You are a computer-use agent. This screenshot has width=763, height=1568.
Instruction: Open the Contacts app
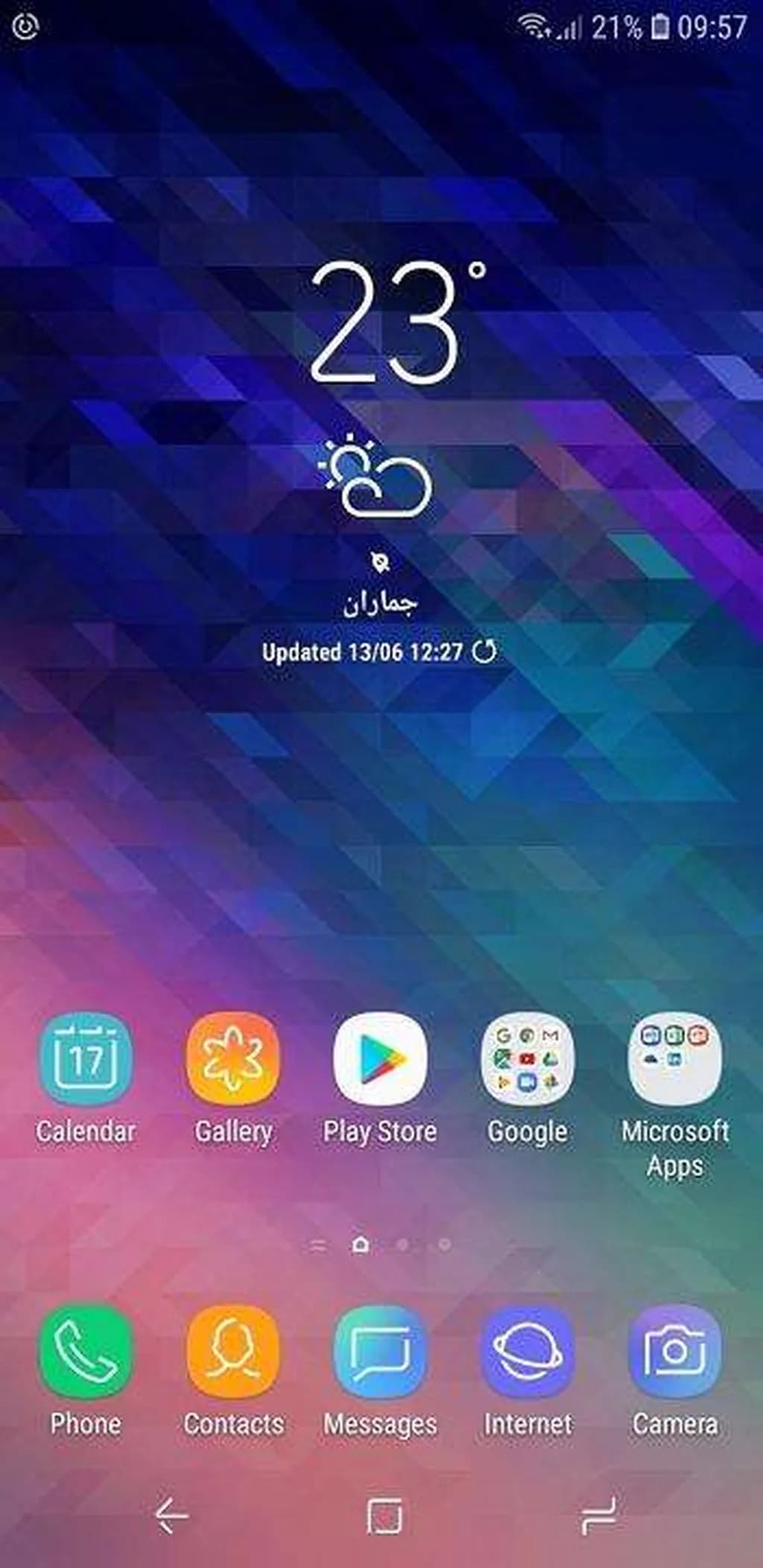coord(233,1352)
